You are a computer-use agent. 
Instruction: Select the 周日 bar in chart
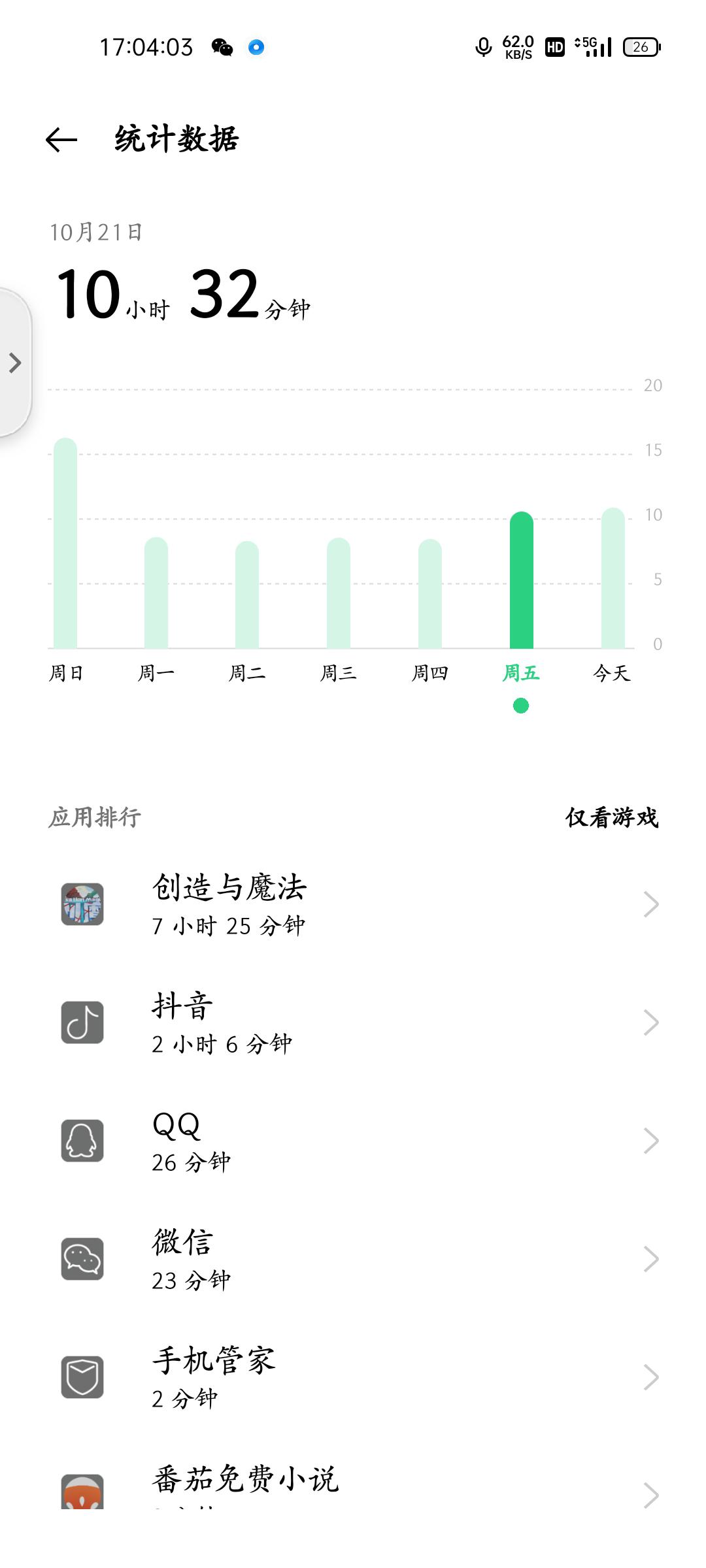pyautogui.click(x=65, y=543)
